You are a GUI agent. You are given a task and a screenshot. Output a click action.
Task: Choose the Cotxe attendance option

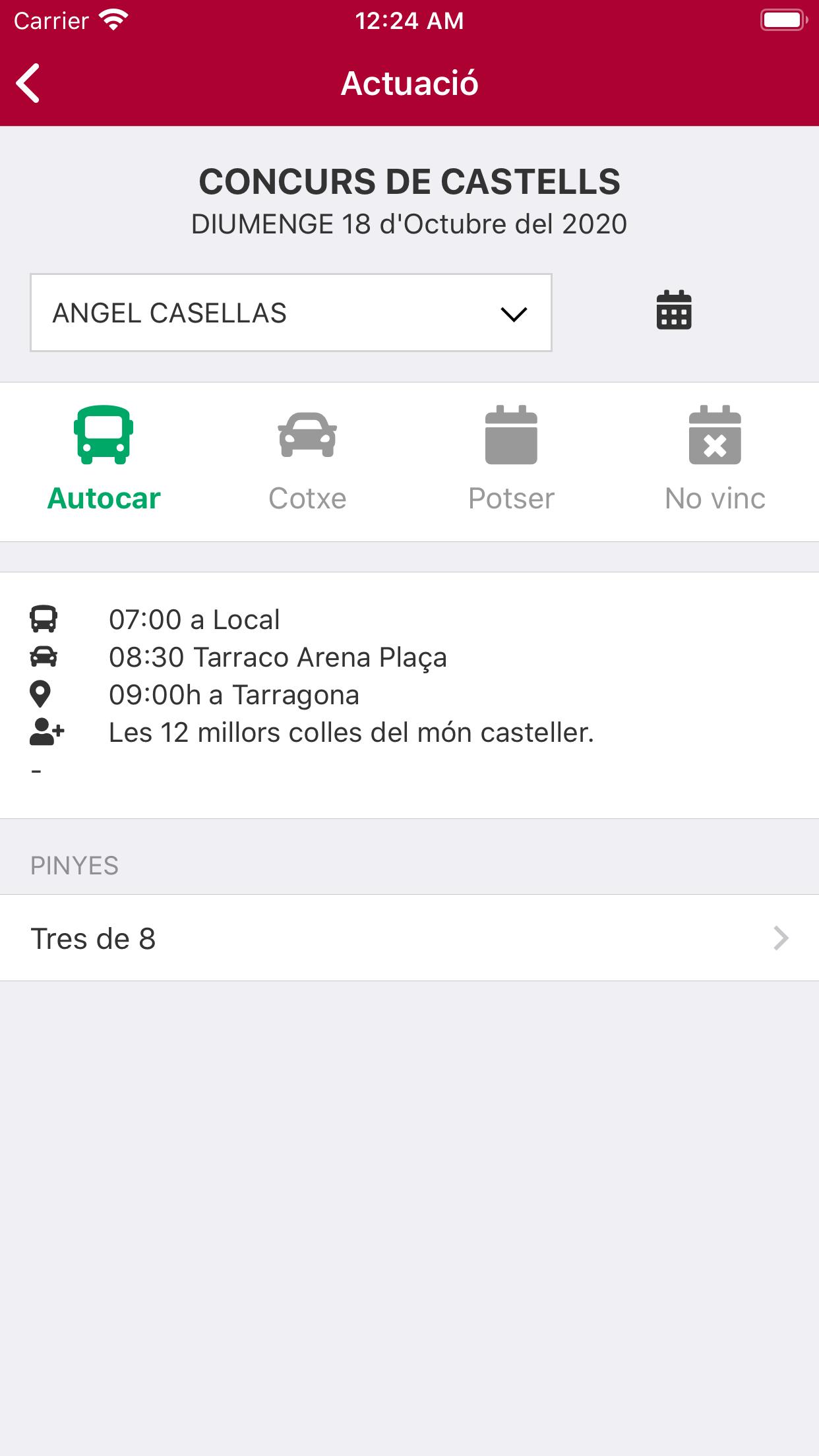tap(307, 461)
